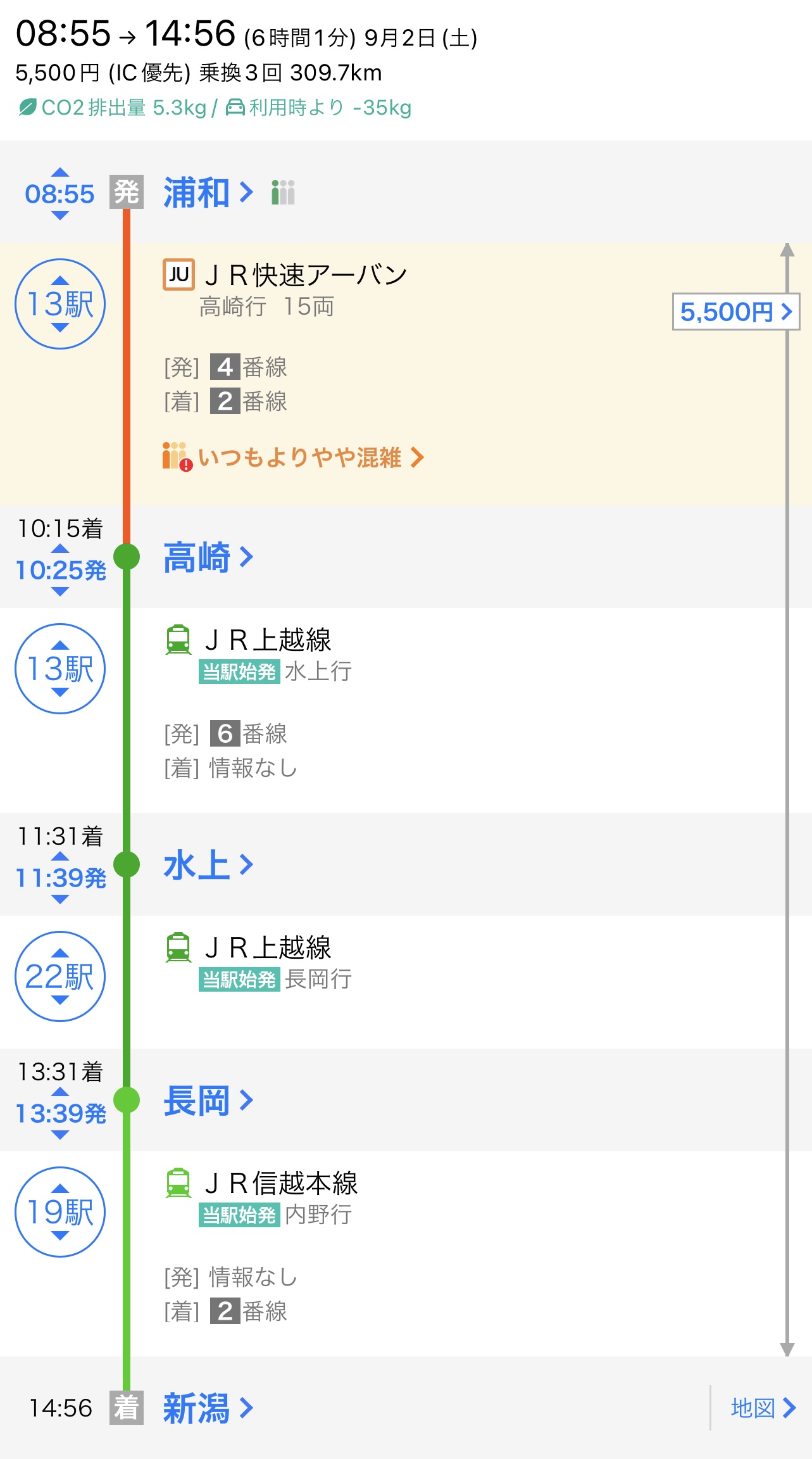This screenshot has height=1459, width=812.
Task: Open the 地図 map link
Action: click(763, 1408)
